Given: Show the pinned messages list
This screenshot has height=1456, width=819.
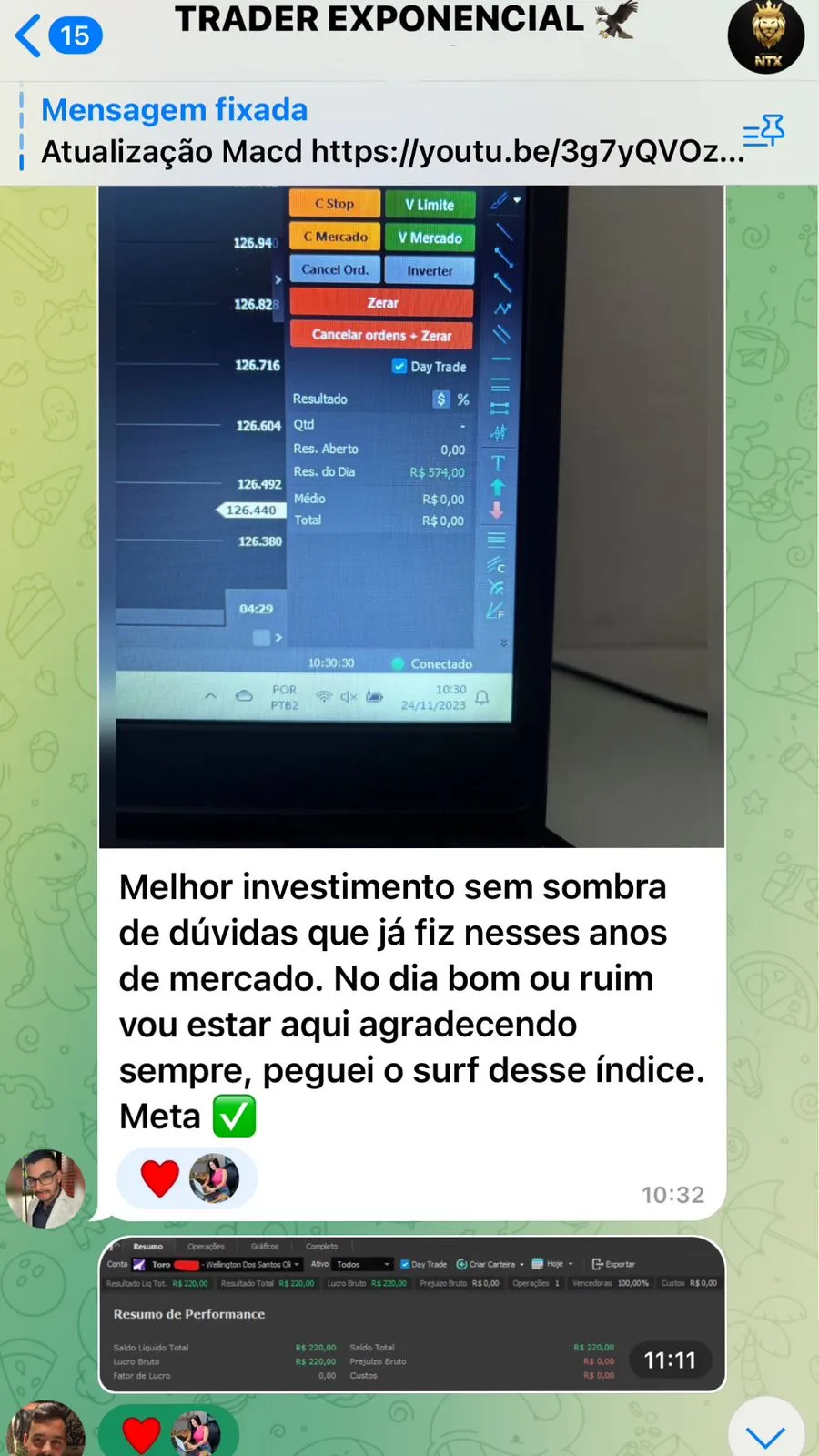Looking at the screenshot, I should coord(763,133).
